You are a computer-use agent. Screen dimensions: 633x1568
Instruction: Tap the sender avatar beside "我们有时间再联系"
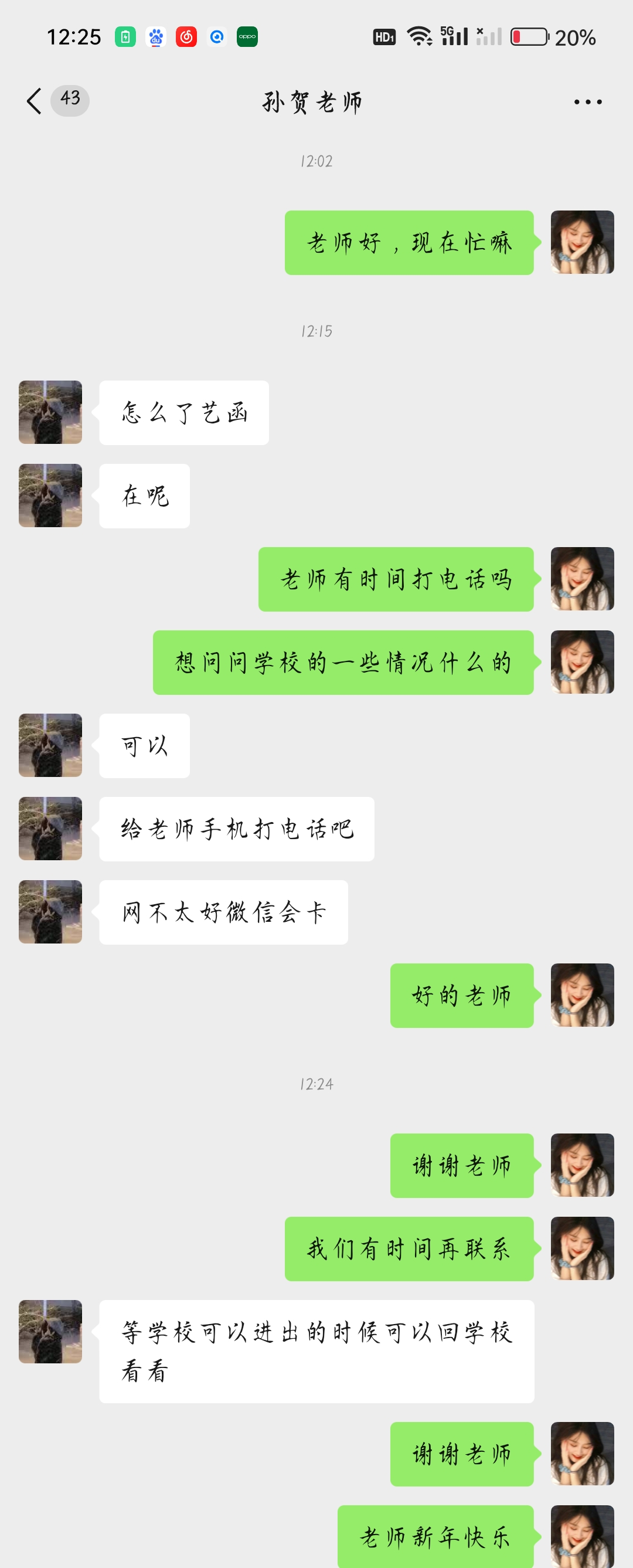click(582, 1248)
